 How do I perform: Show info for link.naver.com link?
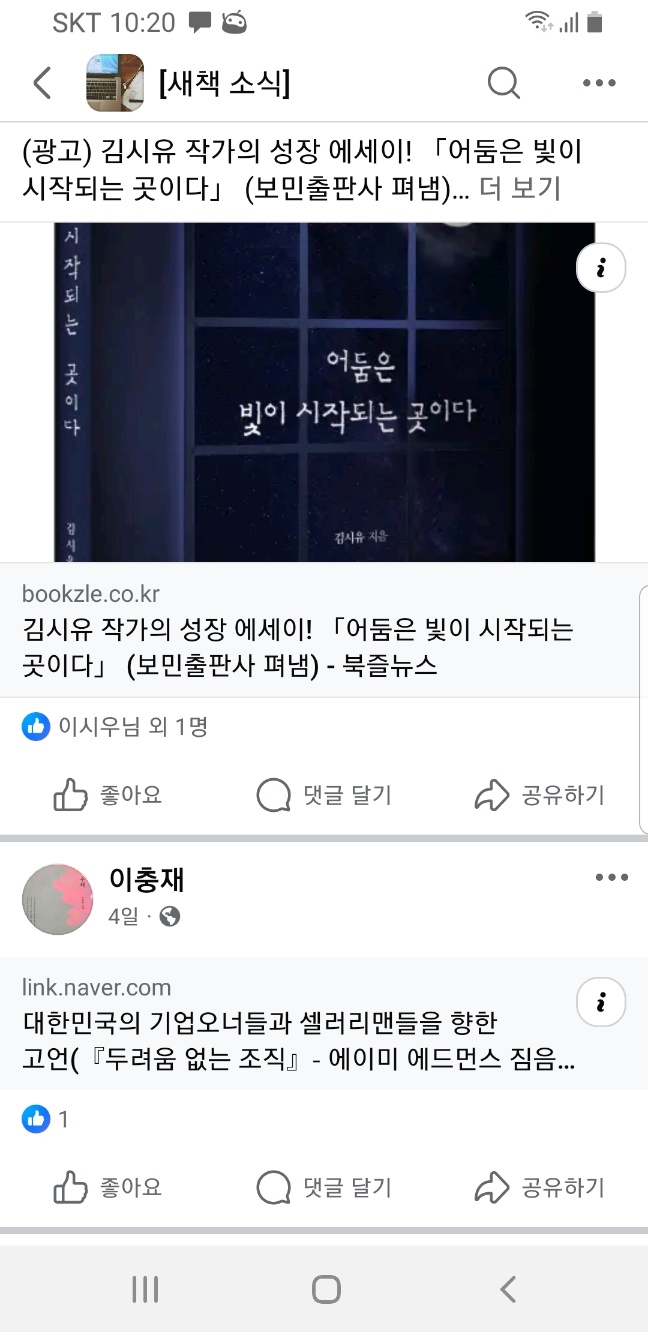[601, 1002]
